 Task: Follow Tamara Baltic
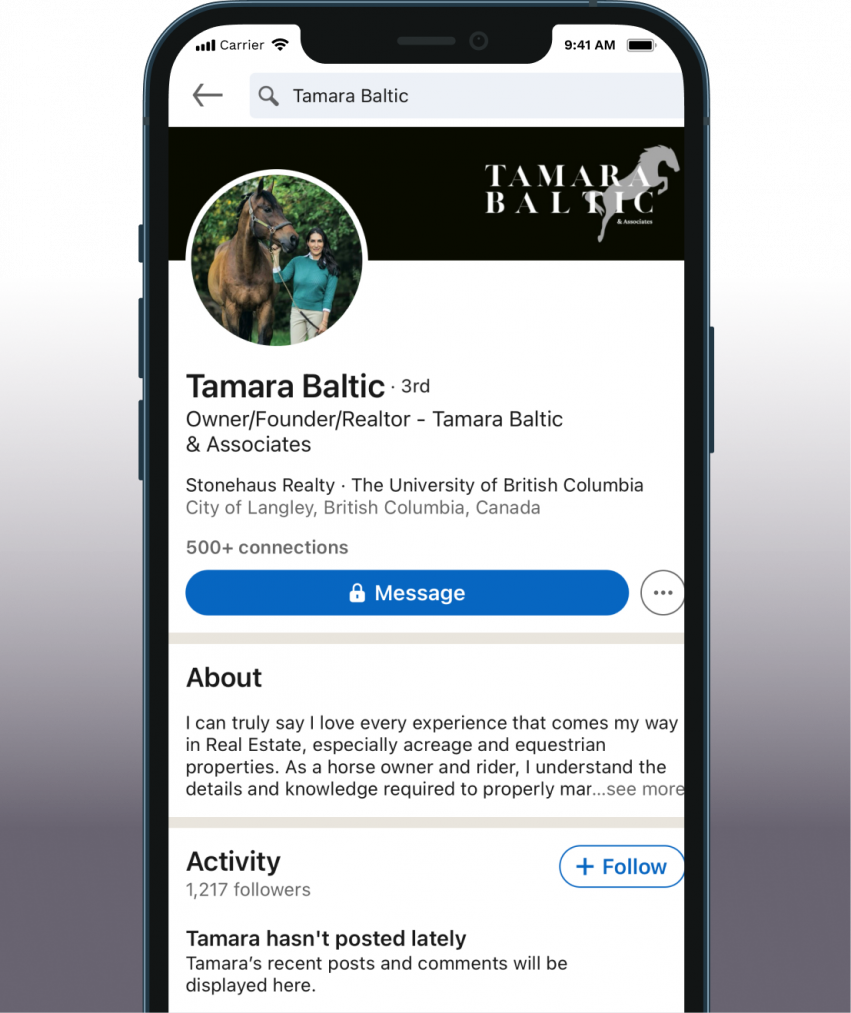pyautogui.click(x=621, y=867)
